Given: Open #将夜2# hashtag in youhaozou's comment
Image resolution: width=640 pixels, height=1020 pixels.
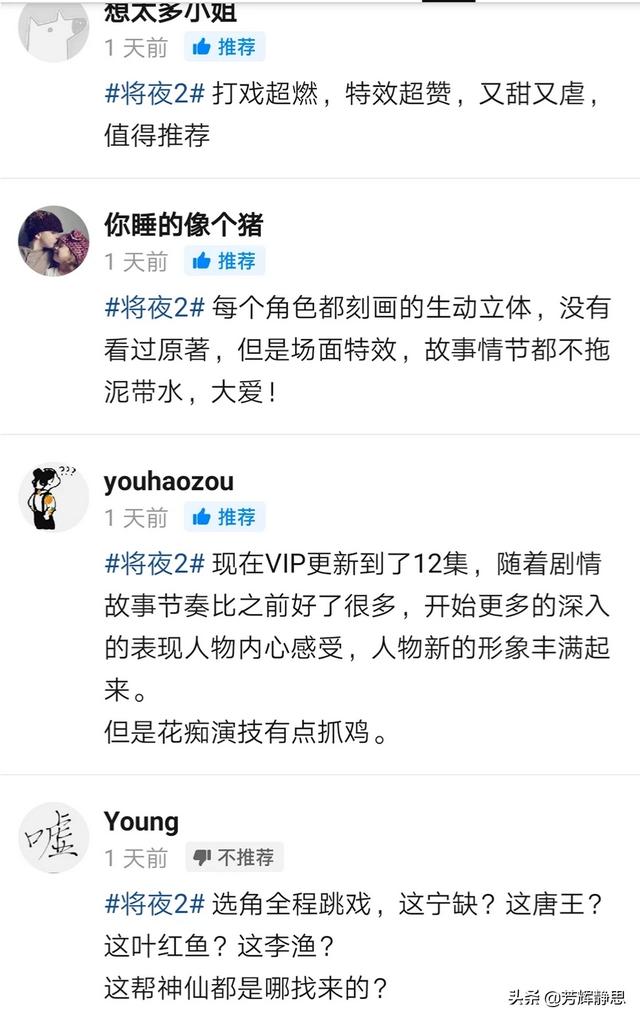Looking at the screenshot, I should tap(155, 563).
